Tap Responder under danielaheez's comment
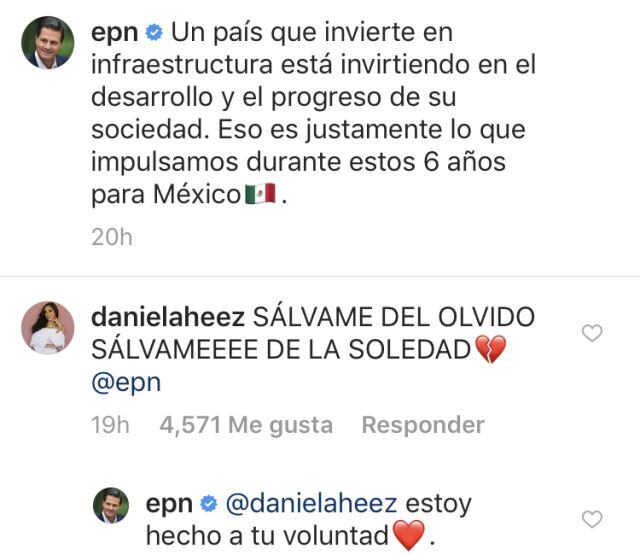Image resolution: width=640 pixels, height=555 pixels. click(x=422, y=425)
